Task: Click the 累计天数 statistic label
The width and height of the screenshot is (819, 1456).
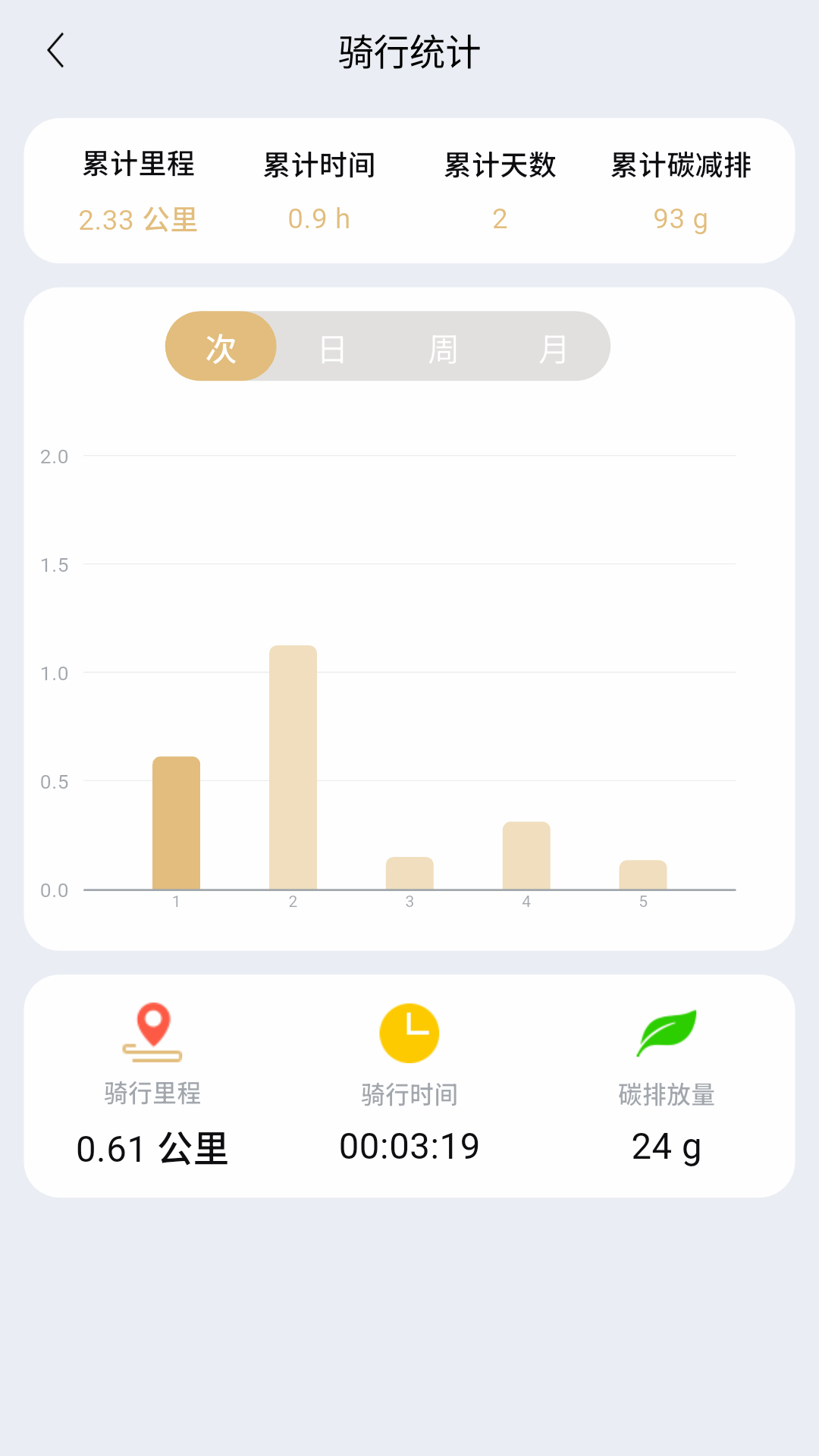Action: (x=500, y=165)
